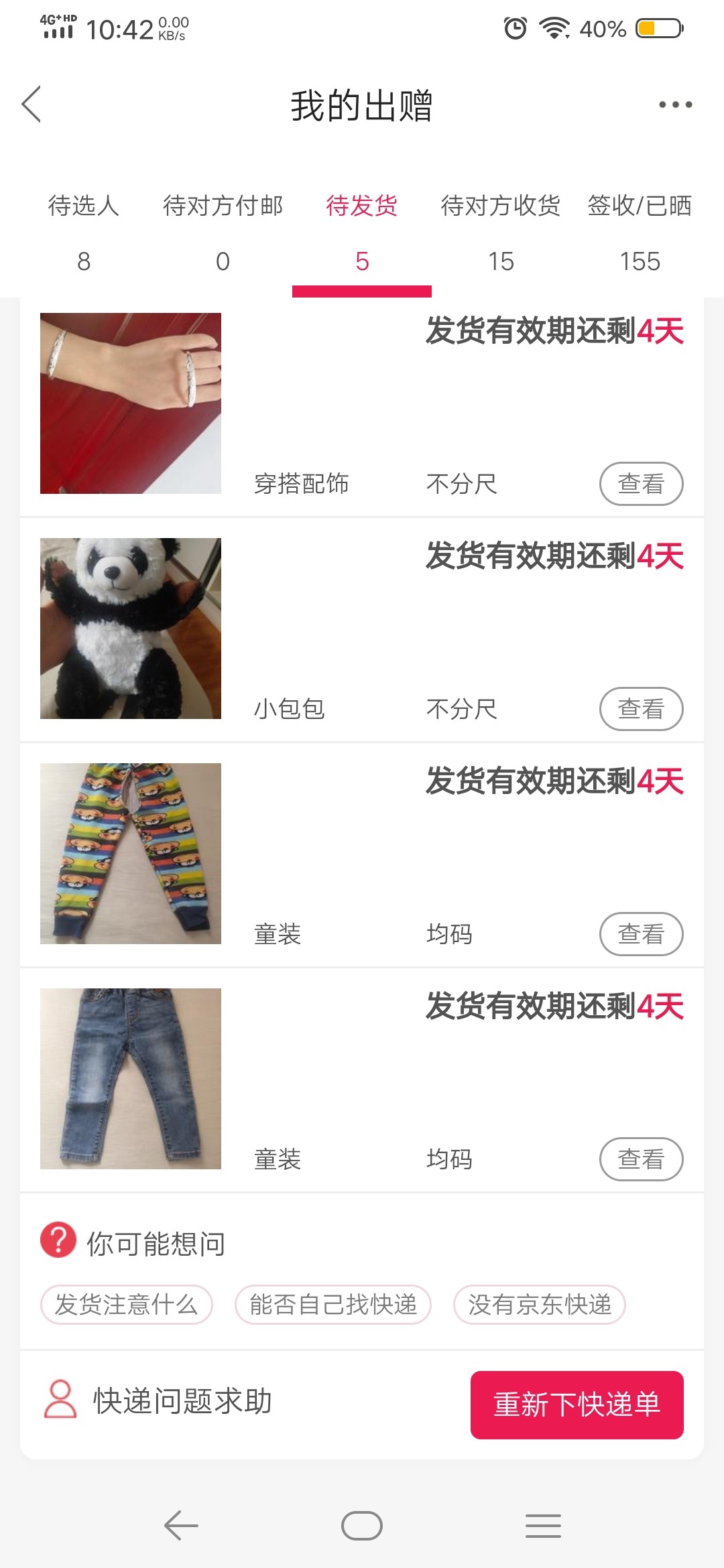Open the blue jeans item thumbnail
This screenshot has height=1568, width=724.
click(131, 1079)
